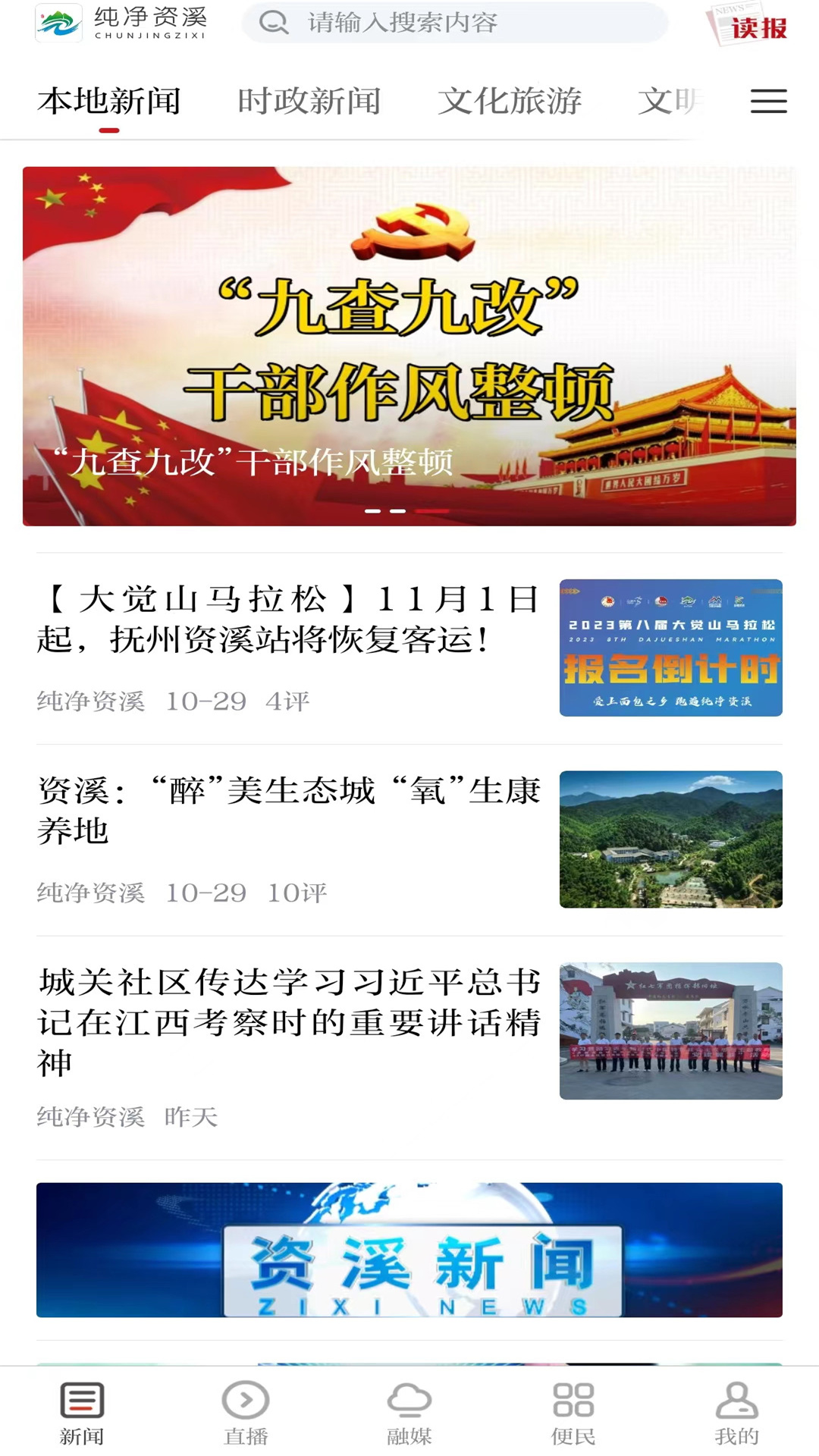Open the 资溪新闻 ZIXI NEWS banner
Viewport: 819px width, 1456px height.
pos(409,1250)
